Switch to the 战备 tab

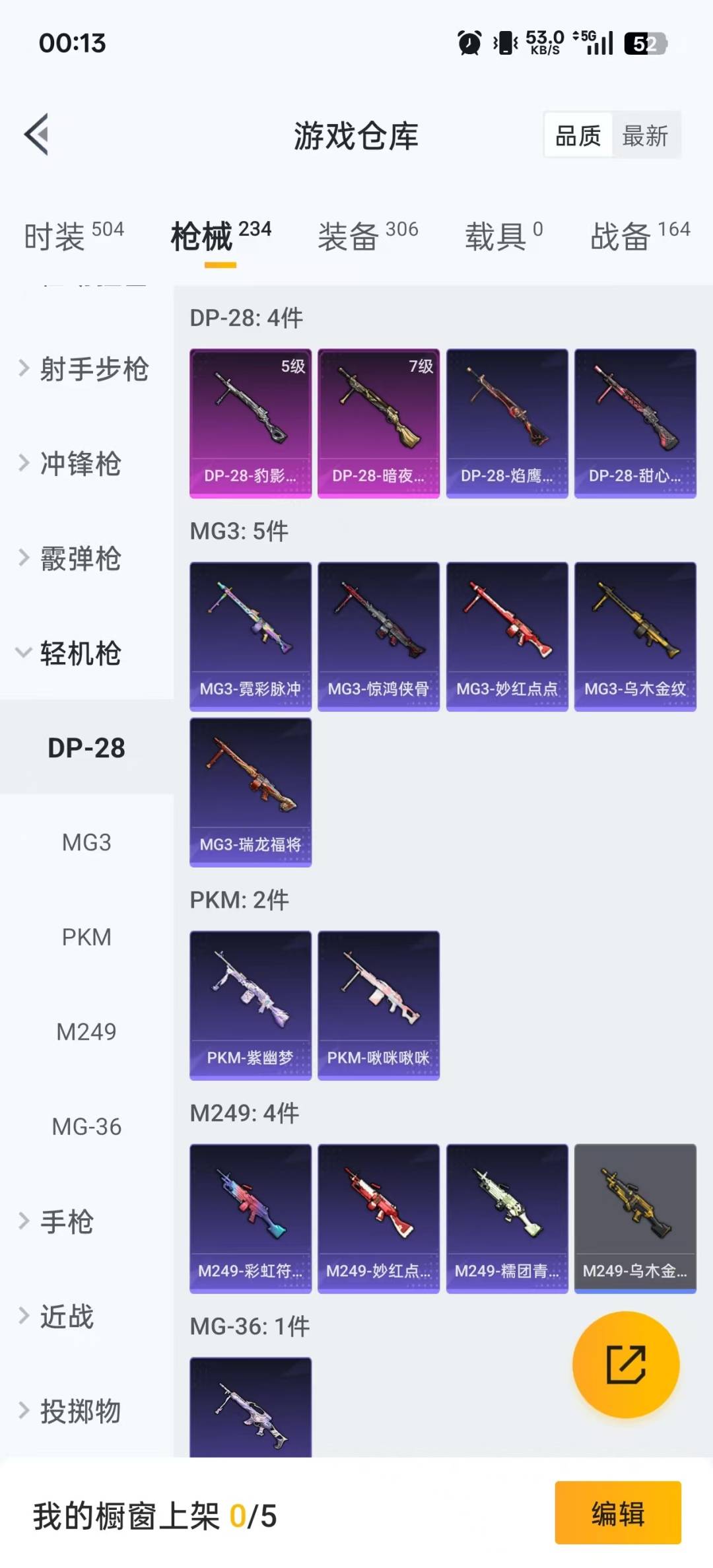pos(619,236)
